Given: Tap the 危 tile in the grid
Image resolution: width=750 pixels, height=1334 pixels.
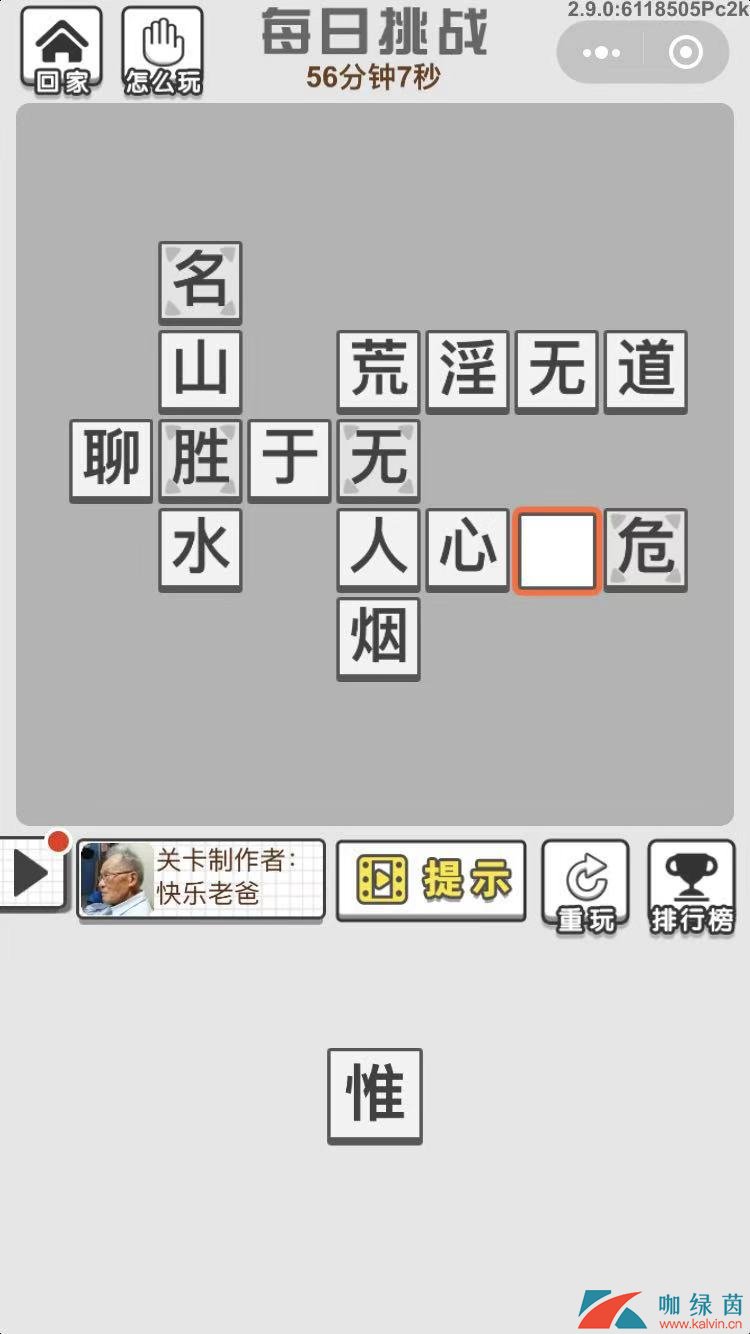Looking at the screenshot, I should click(646, 550).
